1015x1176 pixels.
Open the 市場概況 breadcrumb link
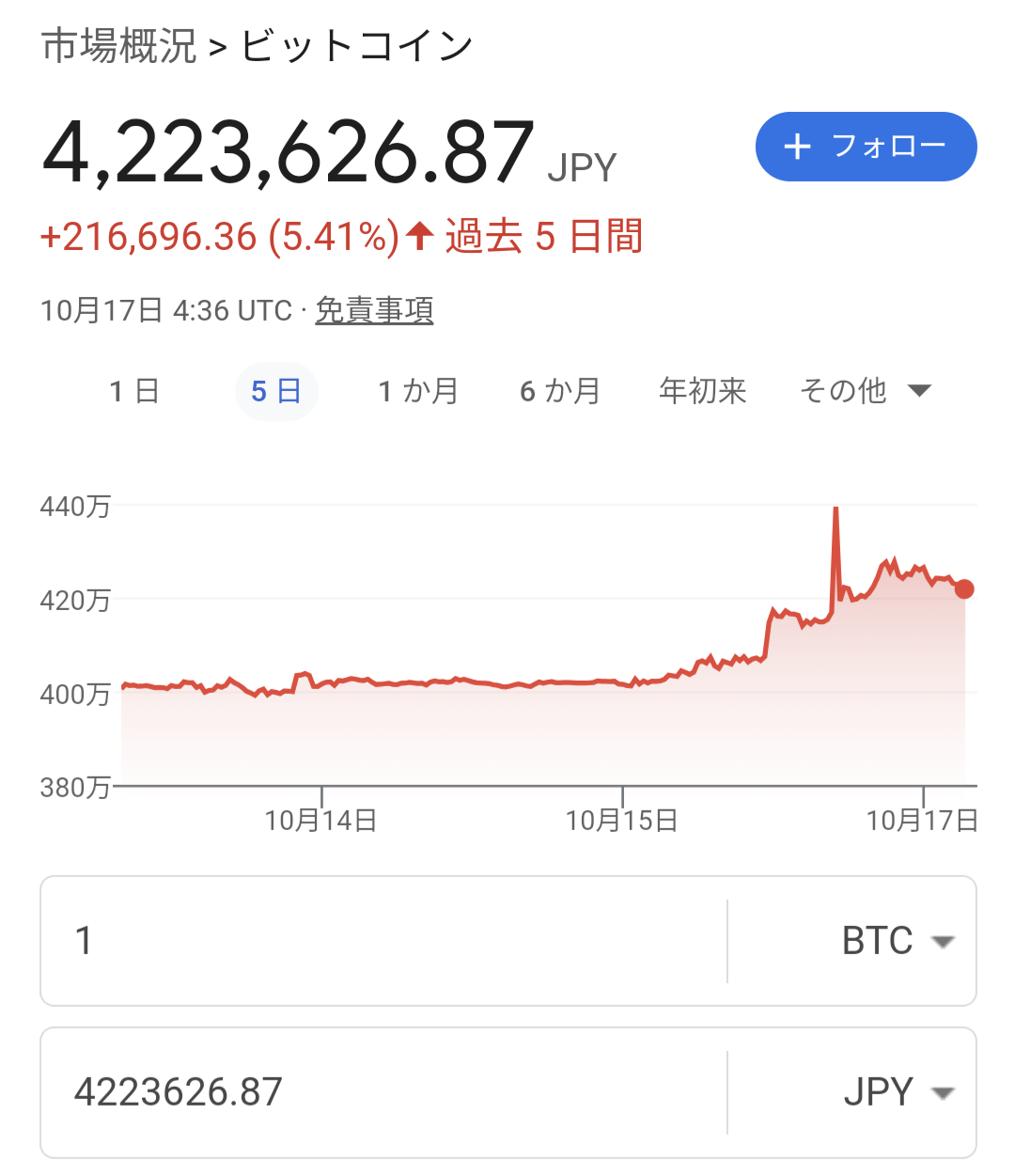click(119, 46)
